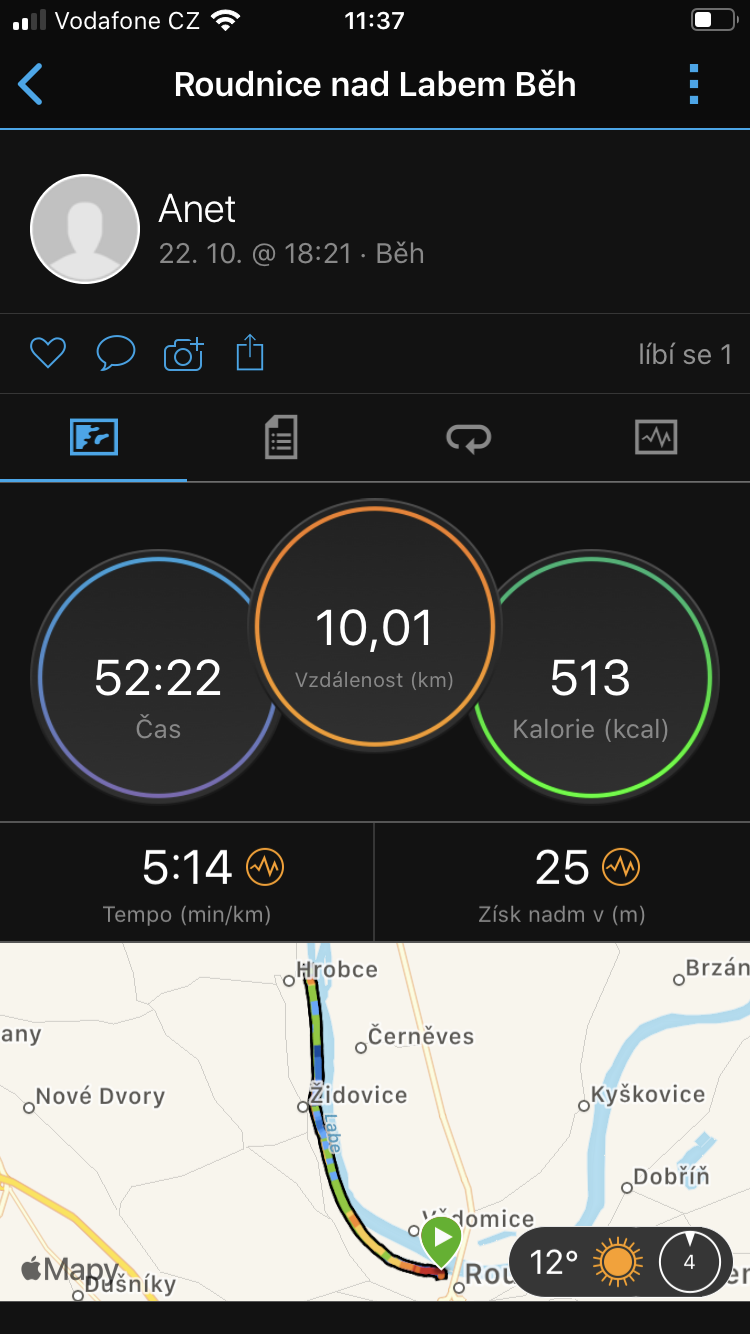Open the route map of the run
Viewport: 750px width, 1334px height.
point(375,1121)
